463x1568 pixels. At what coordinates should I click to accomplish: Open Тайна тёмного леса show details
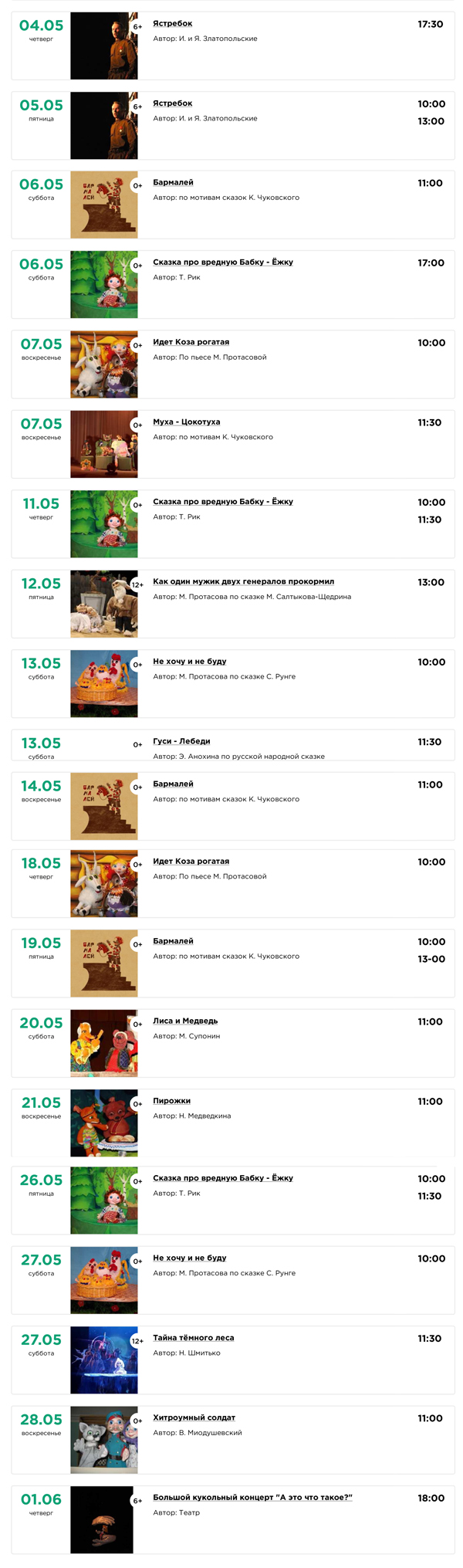[x=193, y=1338]
